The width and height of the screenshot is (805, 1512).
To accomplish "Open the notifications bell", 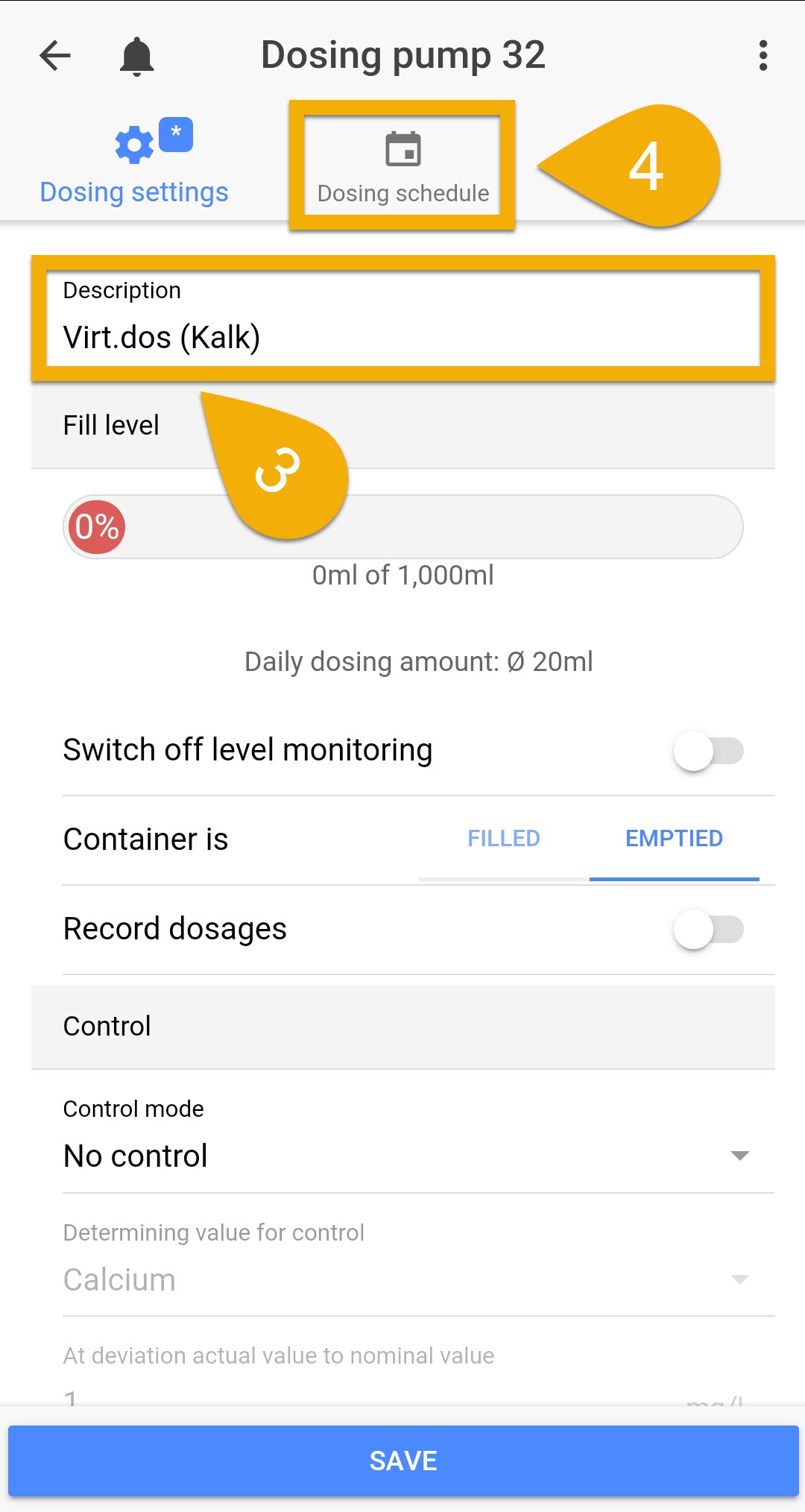I will (x=137, y=56).
